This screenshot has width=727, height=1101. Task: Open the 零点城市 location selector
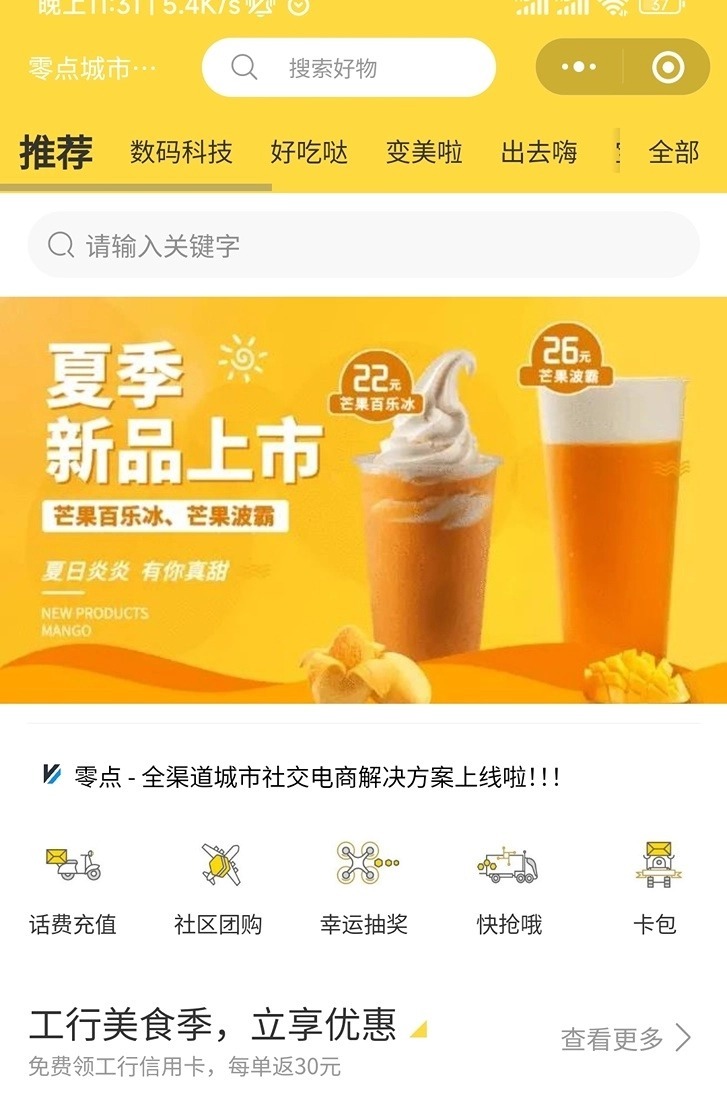(x=93, y=68)
